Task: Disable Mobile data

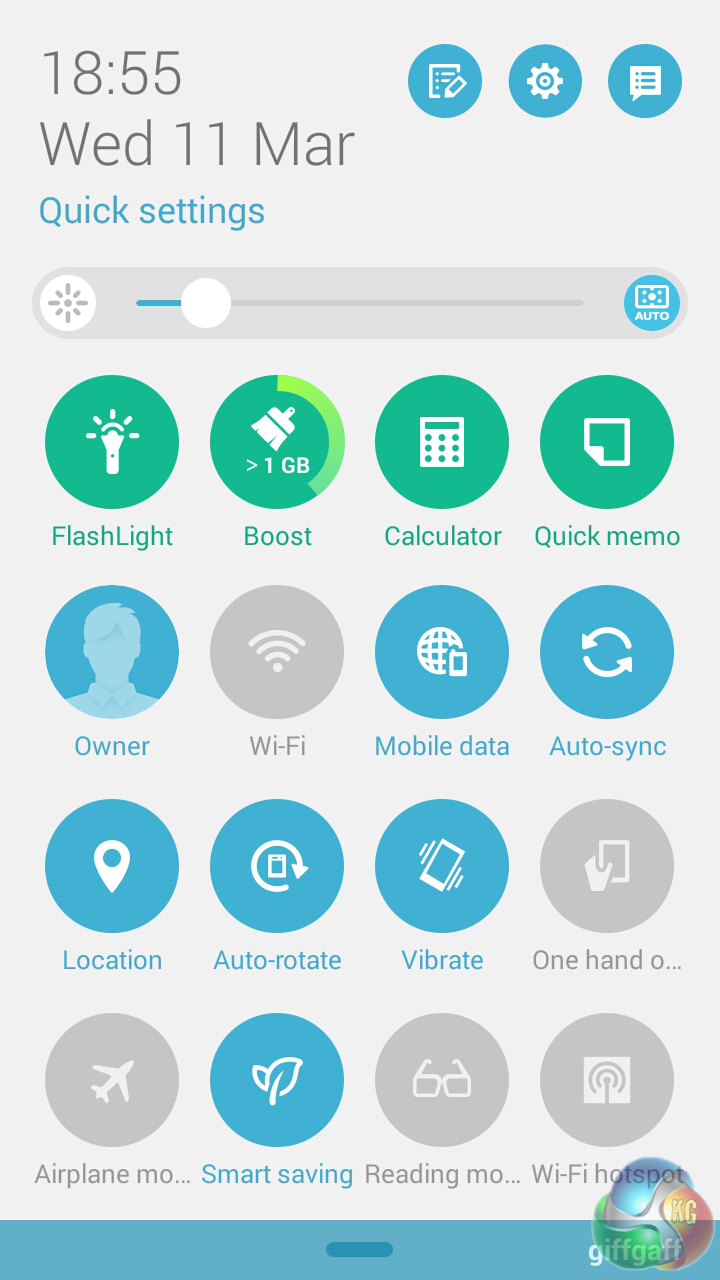Action: coord(442,652)
